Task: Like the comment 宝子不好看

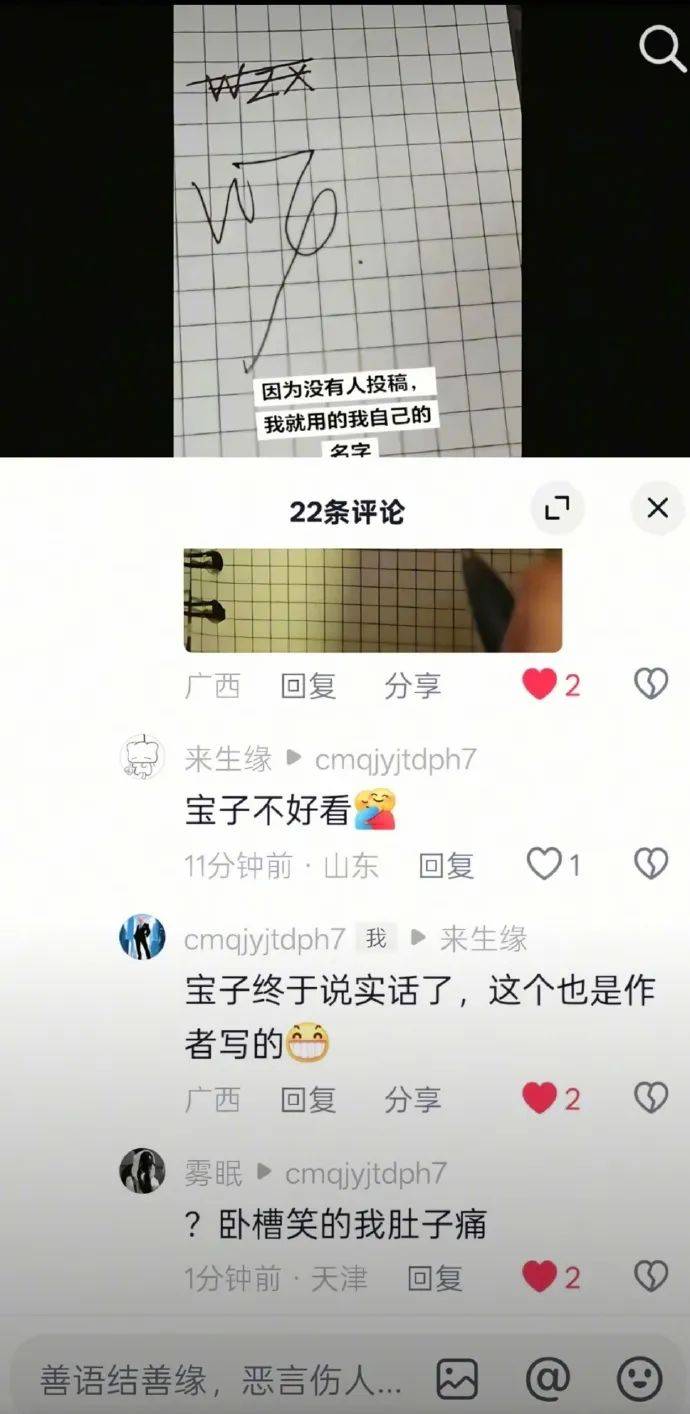Action: coord(544,864)
